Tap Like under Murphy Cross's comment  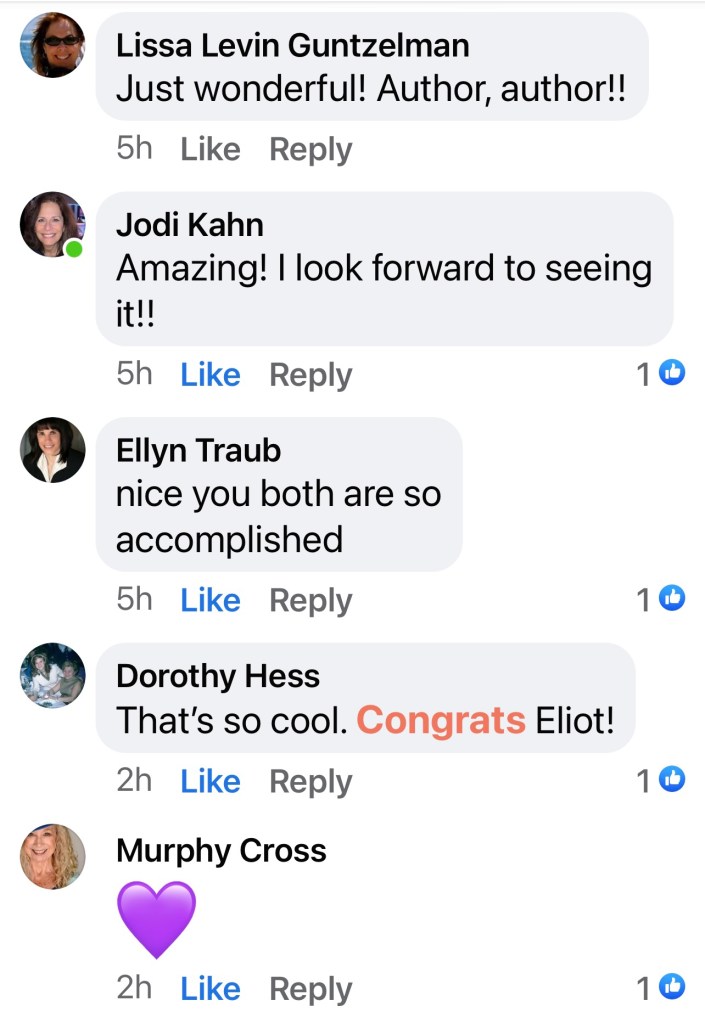(x=210, y=989)
